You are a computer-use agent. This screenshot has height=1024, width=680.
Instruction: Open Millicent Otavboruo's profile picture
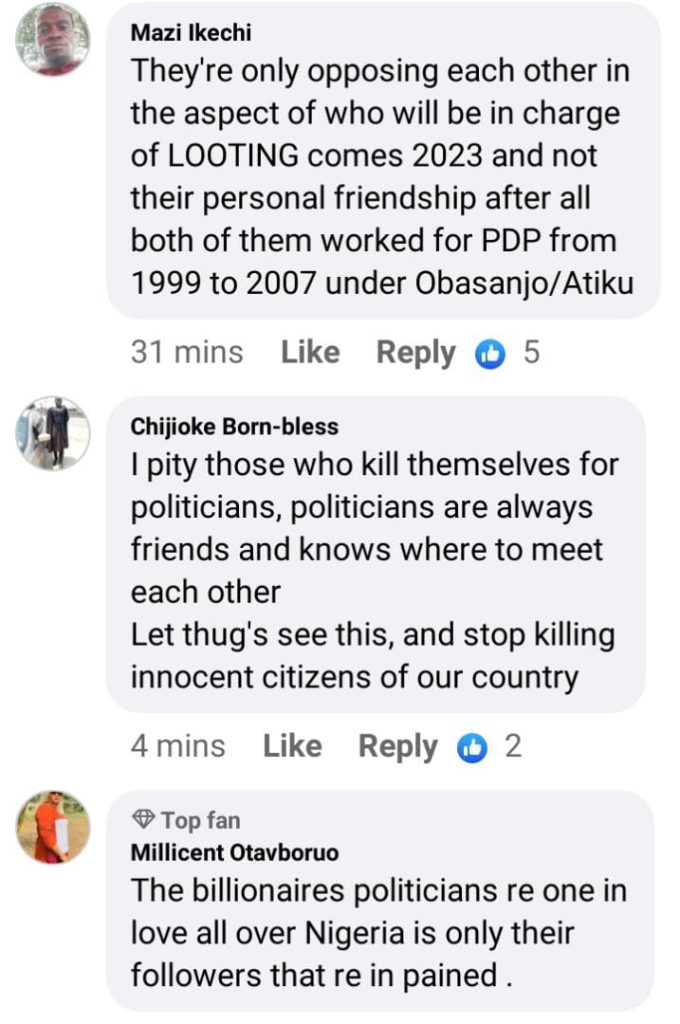click(53, 827)
